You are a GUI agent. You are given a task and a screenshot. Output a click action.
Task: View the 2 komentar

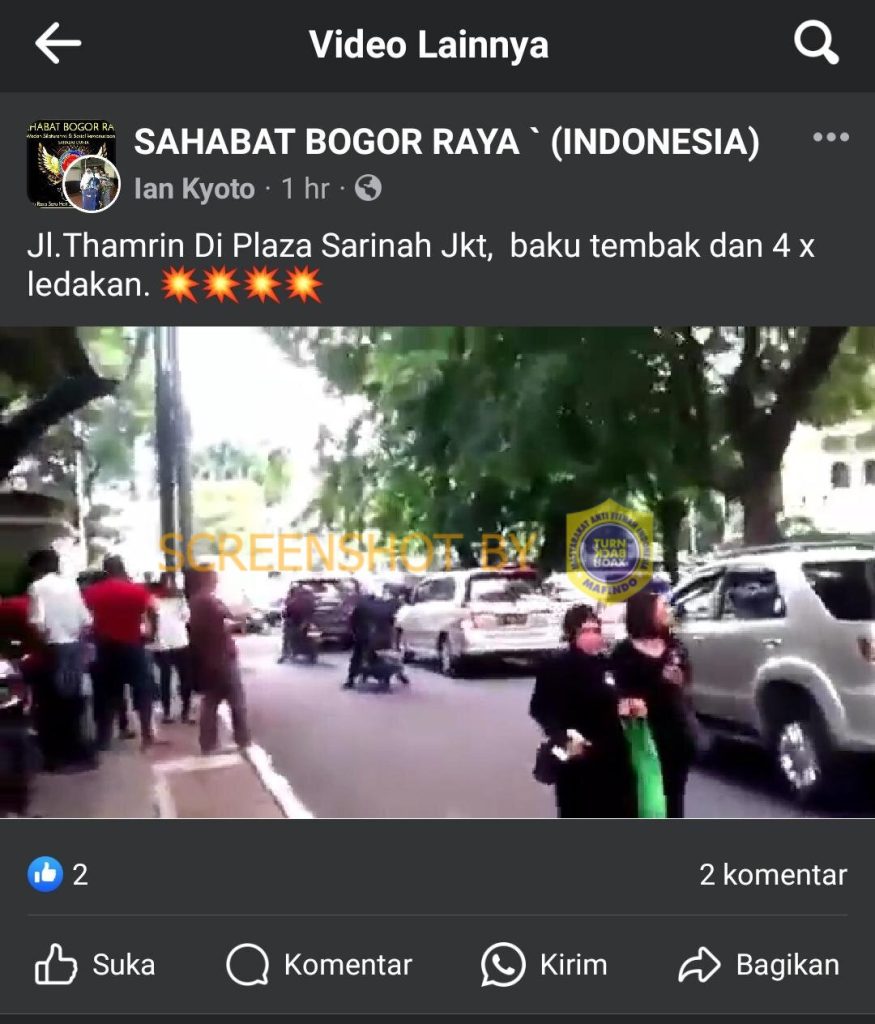pyautogui.click(x=772, y=875)
